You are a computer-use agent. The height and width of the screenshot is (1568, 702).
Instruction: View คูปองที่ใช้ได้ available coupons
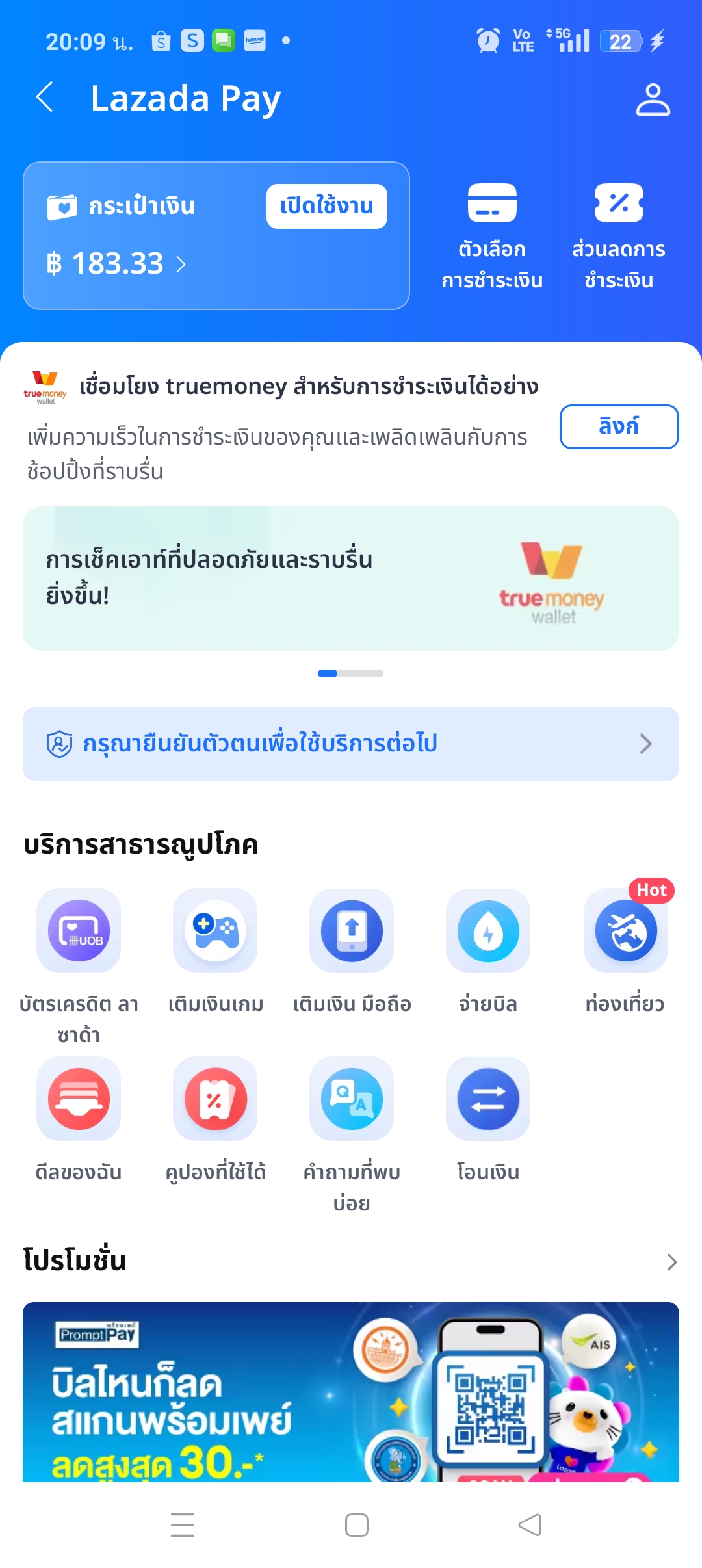[215, 1099]
